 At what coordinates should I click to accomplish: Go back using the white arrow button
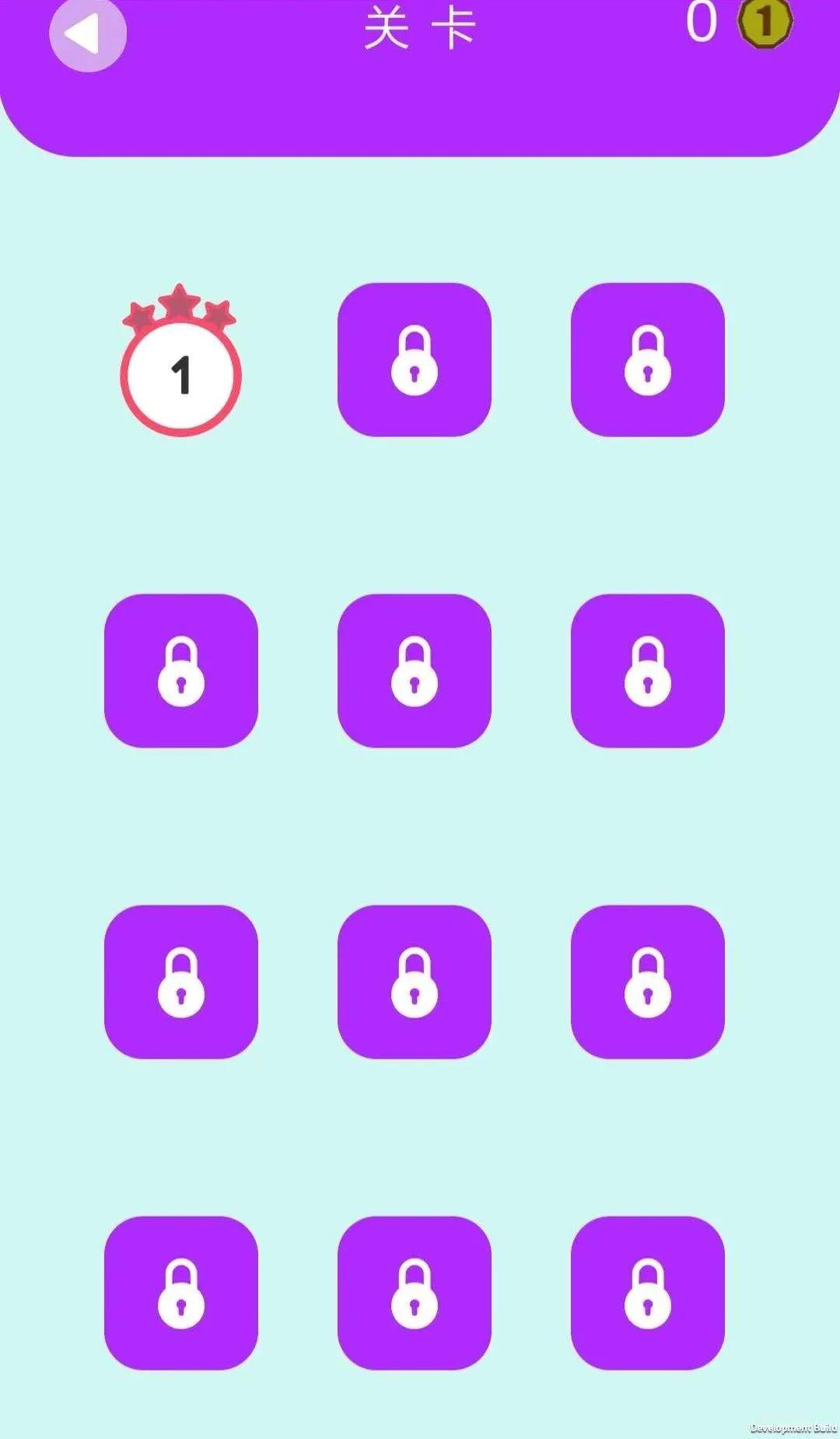(x=87, y=35)
